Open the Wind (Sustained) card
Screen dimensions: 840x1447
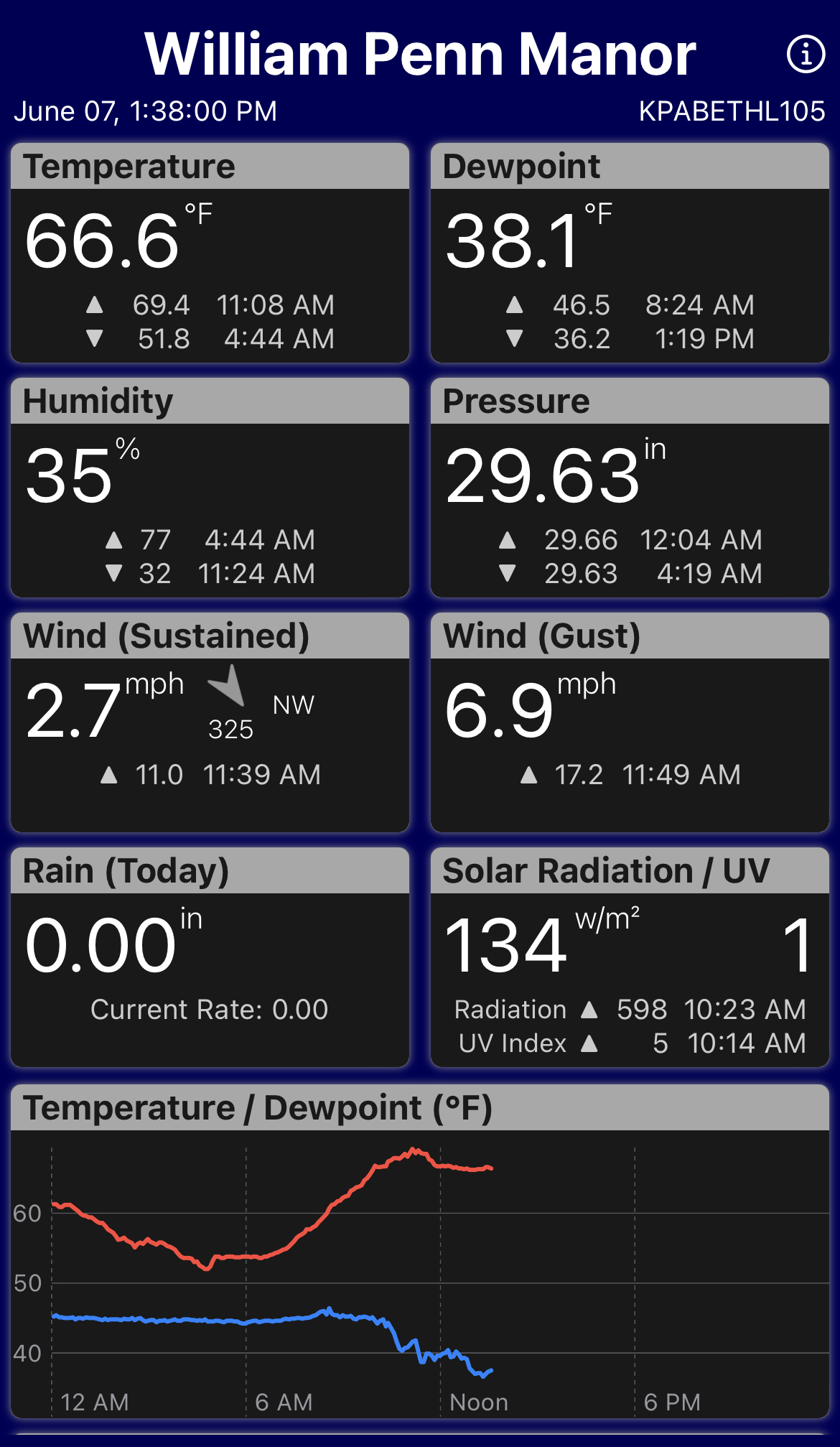tap(210, 722)
